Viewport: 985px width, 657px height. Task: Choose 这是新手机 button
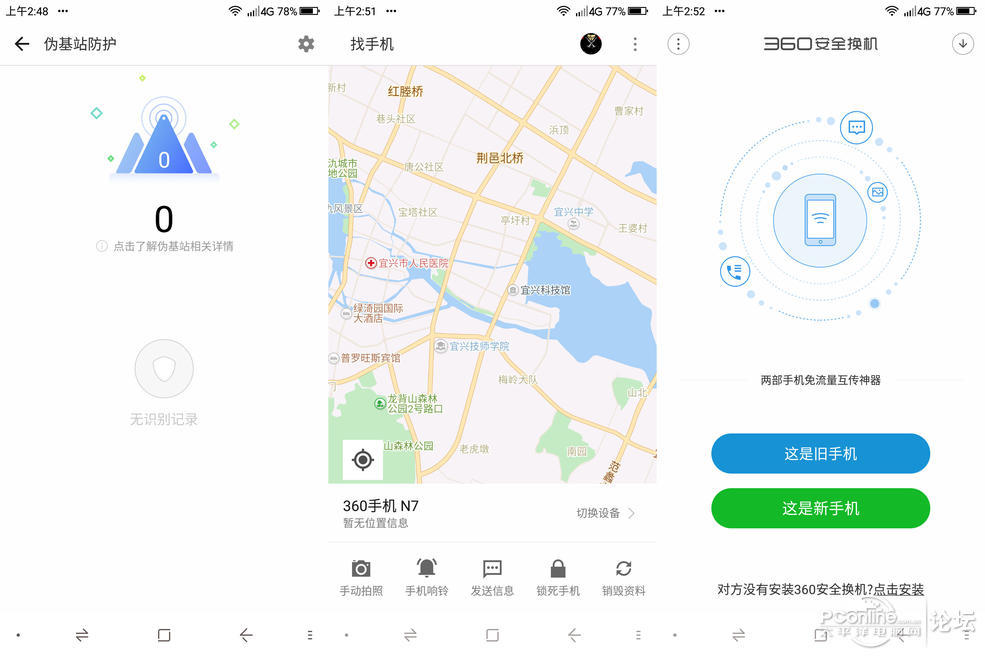[x=820, y=508]
